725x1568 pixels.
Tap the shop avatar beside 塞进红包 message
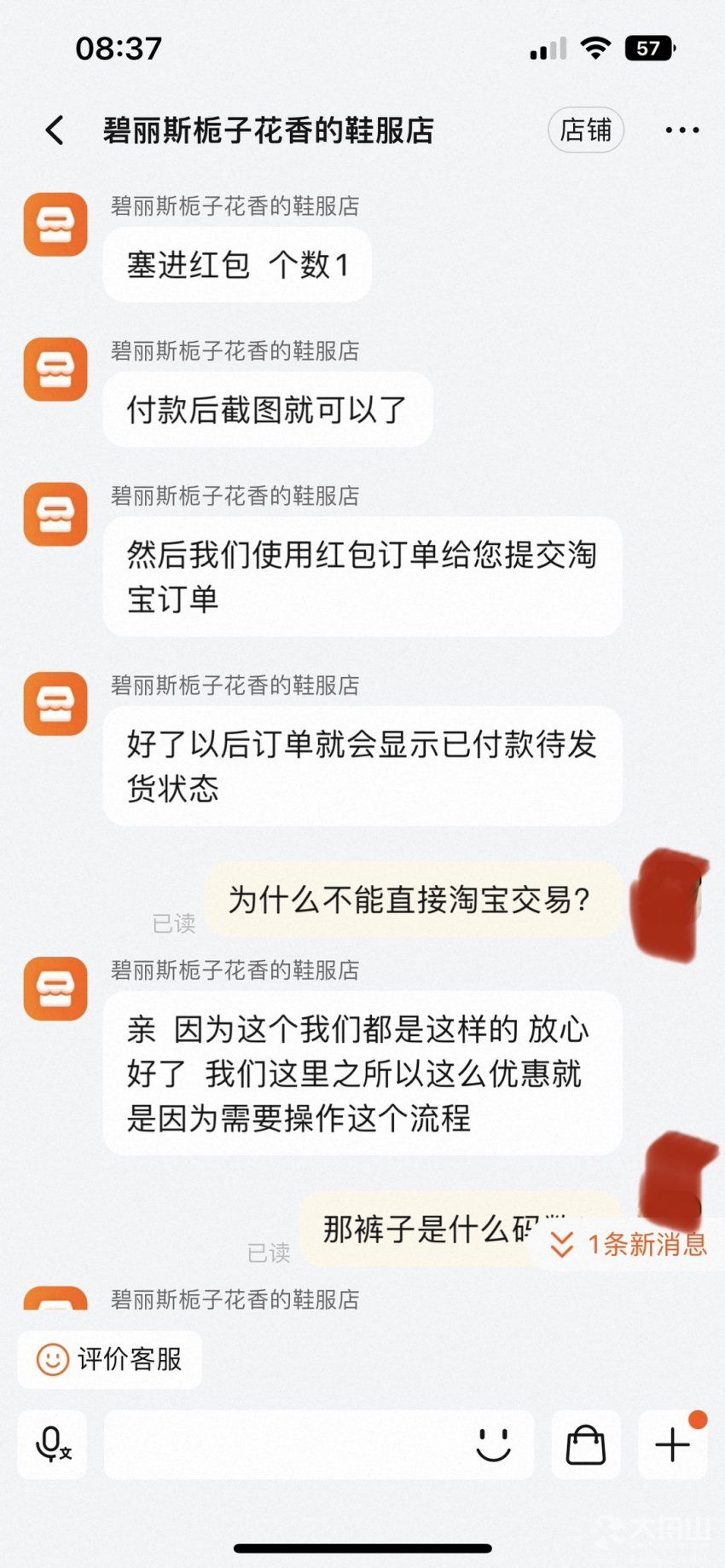pos(55,224)
